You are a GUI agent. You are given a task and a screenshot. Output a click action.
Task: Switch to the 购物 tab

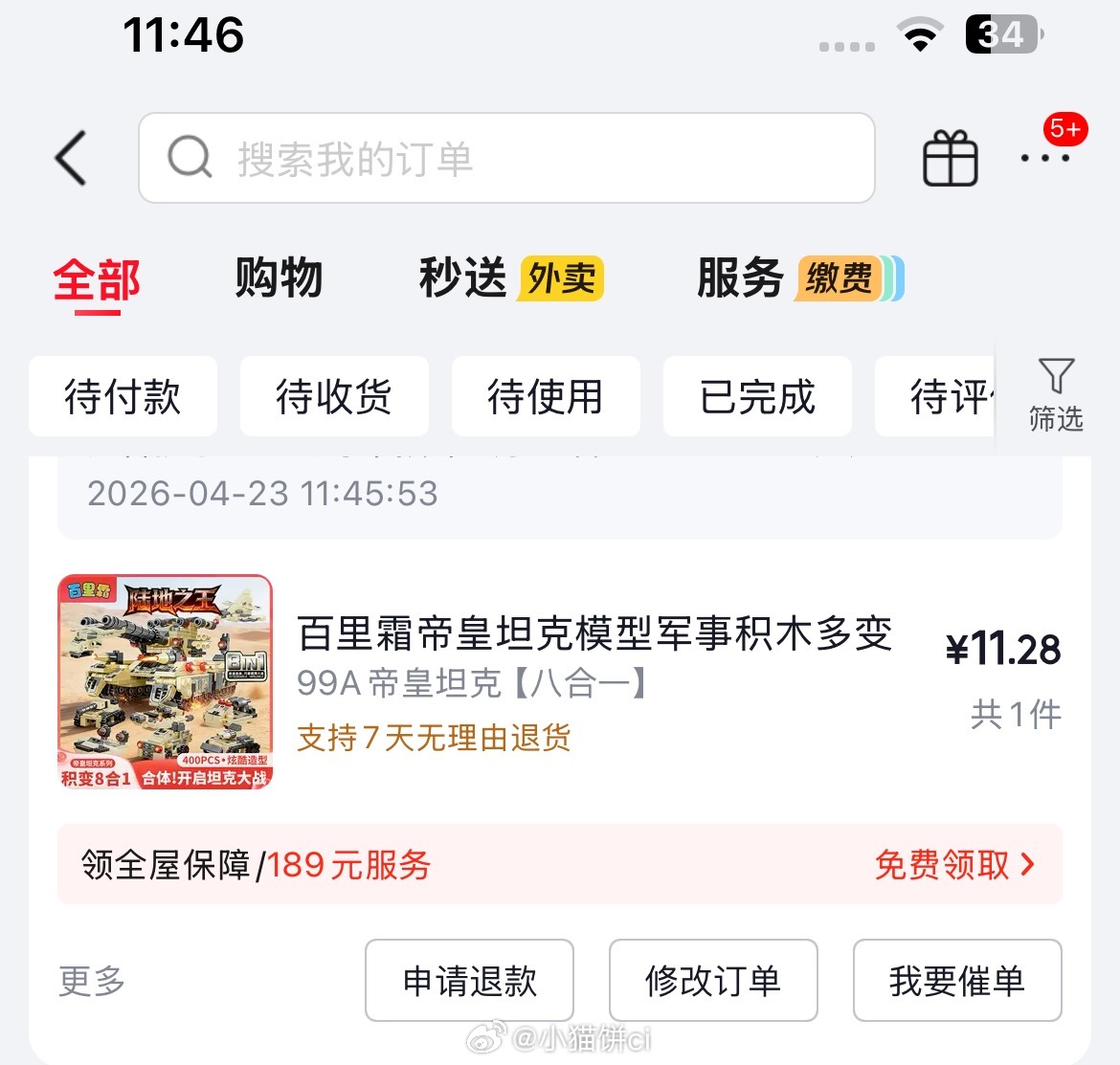click(x=279, y=278)
